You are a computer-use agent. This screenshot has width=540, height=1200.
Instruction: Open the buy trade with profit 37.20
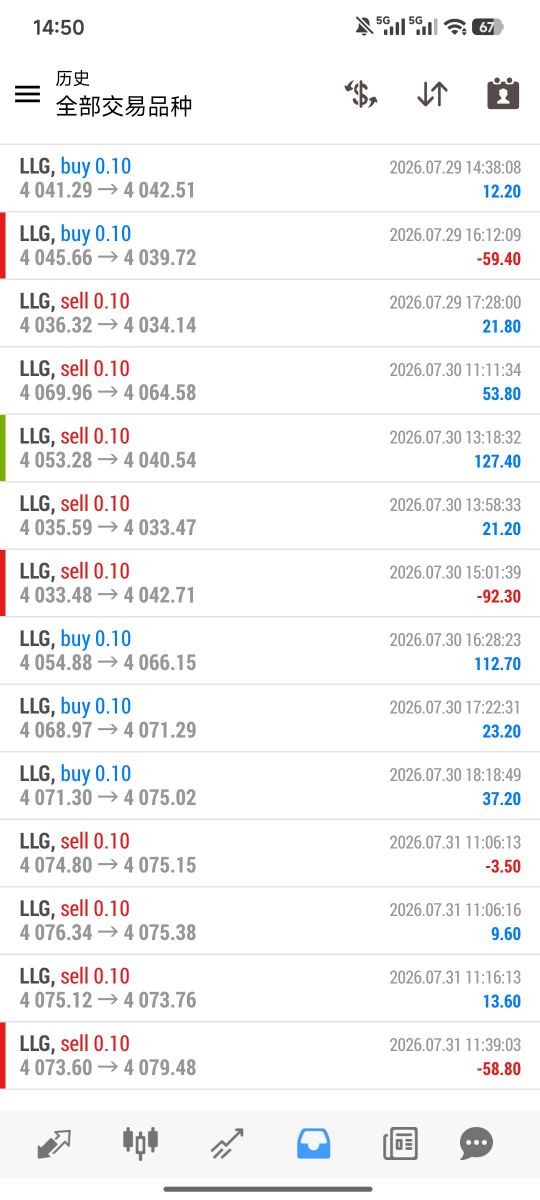click(x=270, y=786)
